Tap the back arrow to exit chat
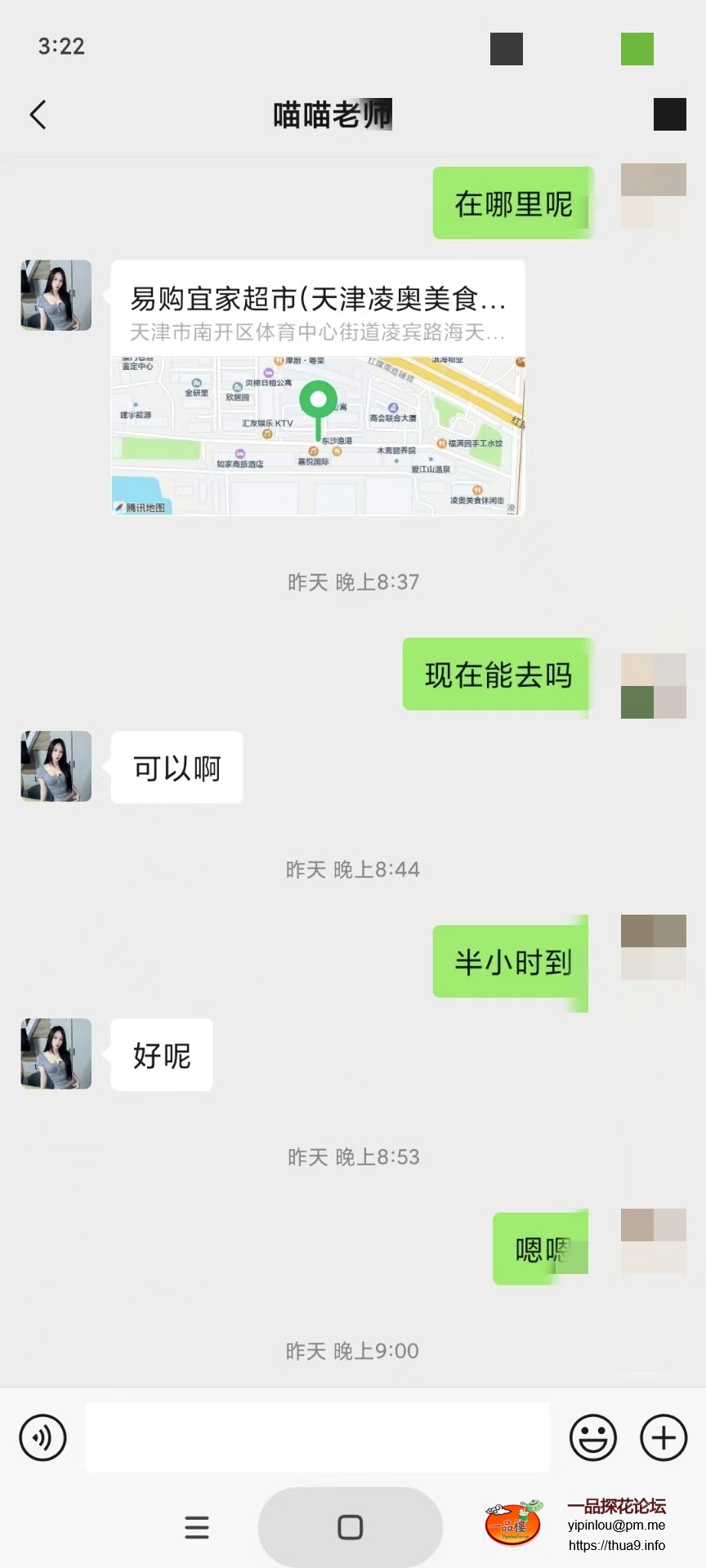The image size is (706, 1568). tap(37, 114)
